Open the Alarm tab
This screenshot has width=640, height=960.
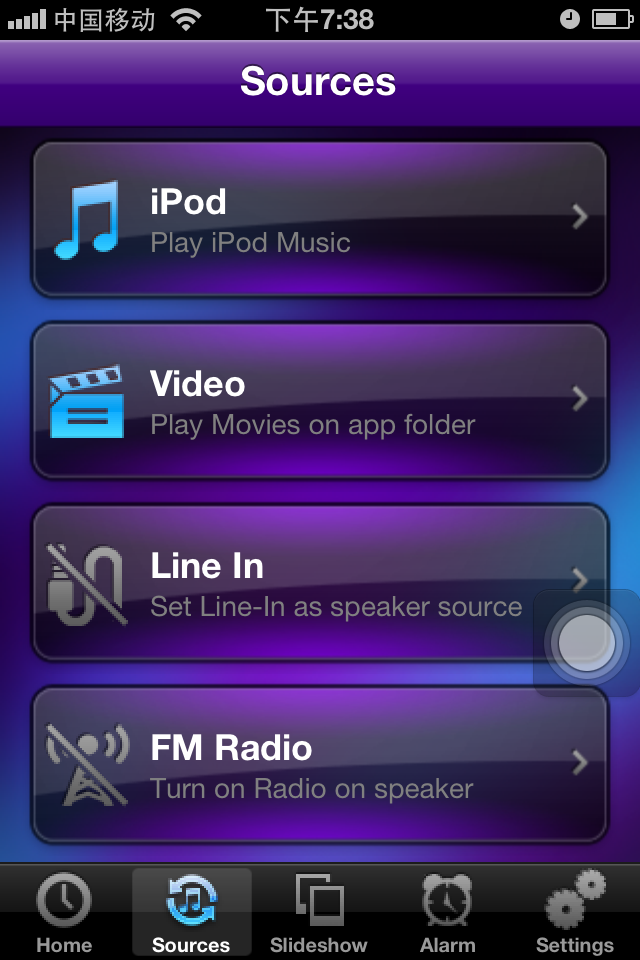[x=447, y=912]
